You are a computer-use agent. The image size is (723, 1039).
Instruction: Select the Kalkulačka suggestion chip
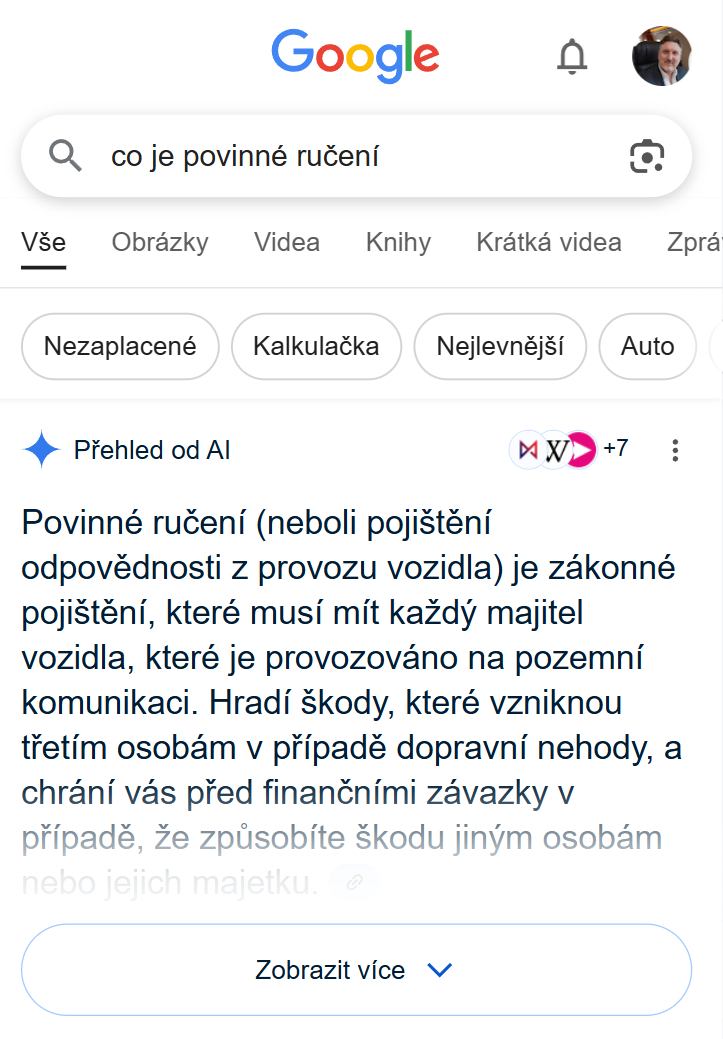point(316,347)
